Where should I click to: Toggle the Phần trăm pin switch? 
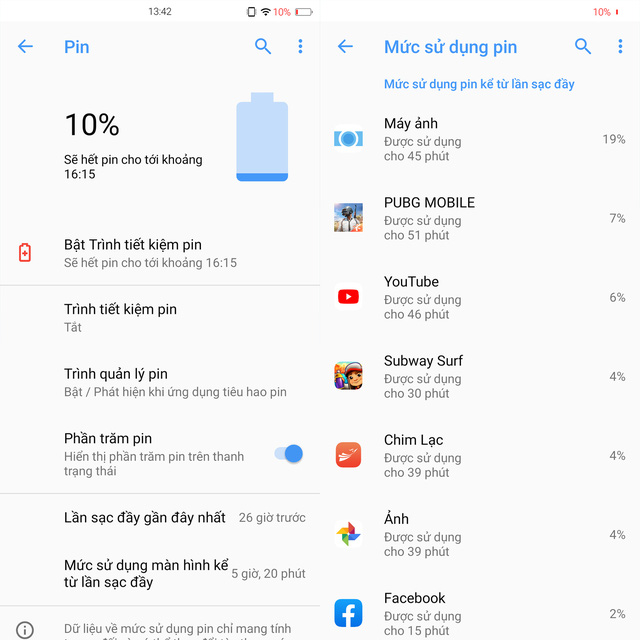pos(288,454)
